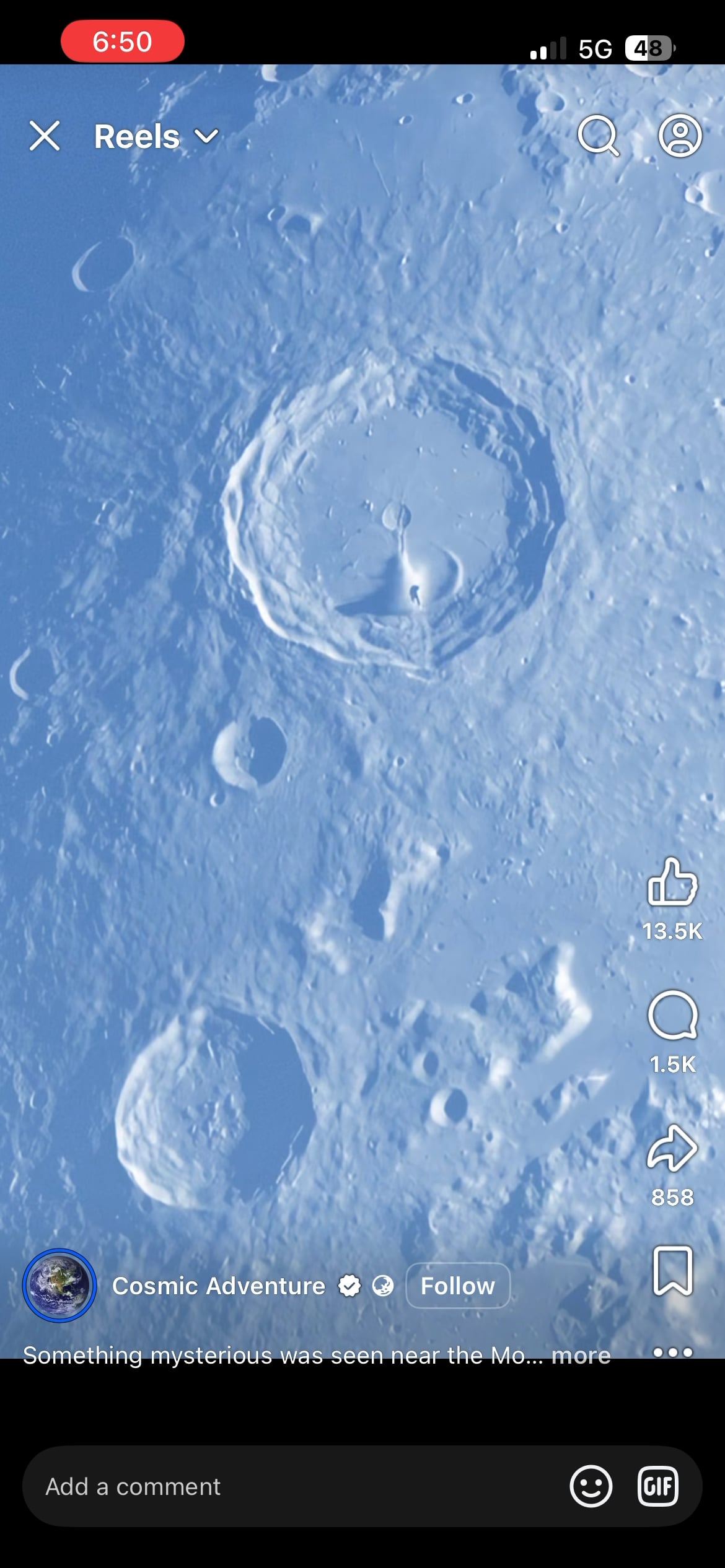Open the comments on this reel

point(672,1016)
